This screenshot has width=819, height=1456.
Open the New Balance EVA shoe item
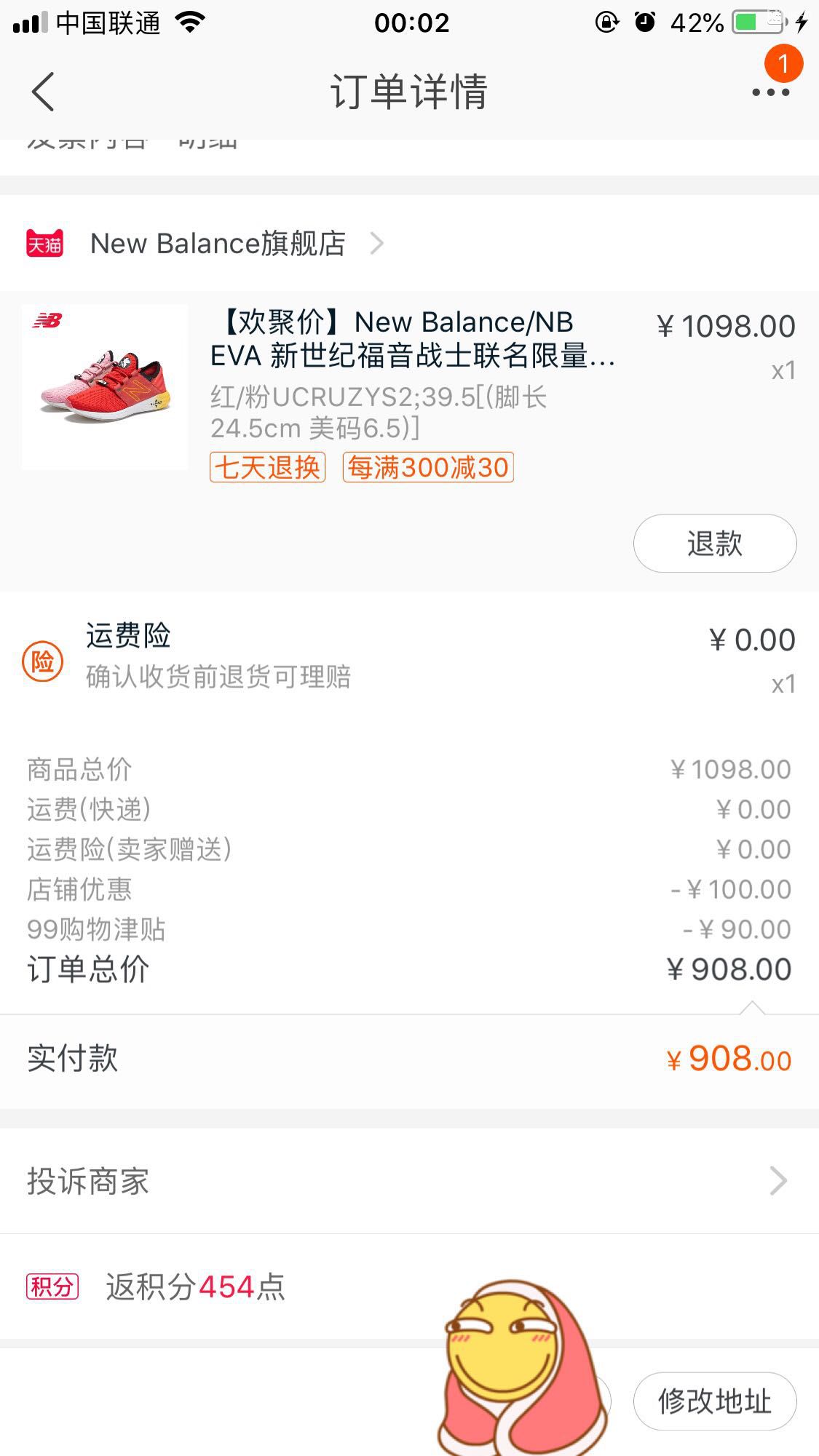411,339
